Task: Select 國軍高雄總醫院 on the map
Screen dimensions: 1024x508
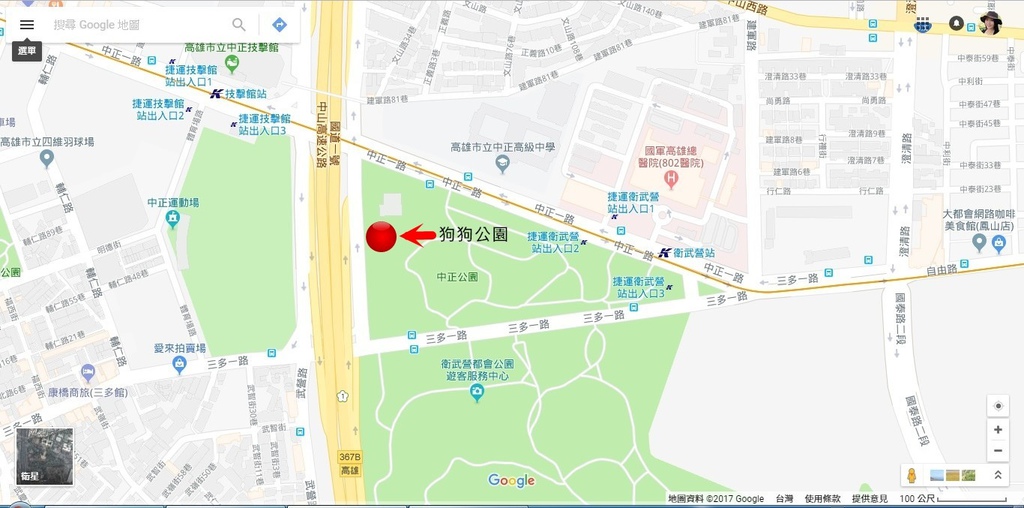Action: pyautogui.click(x=671, y=180)
